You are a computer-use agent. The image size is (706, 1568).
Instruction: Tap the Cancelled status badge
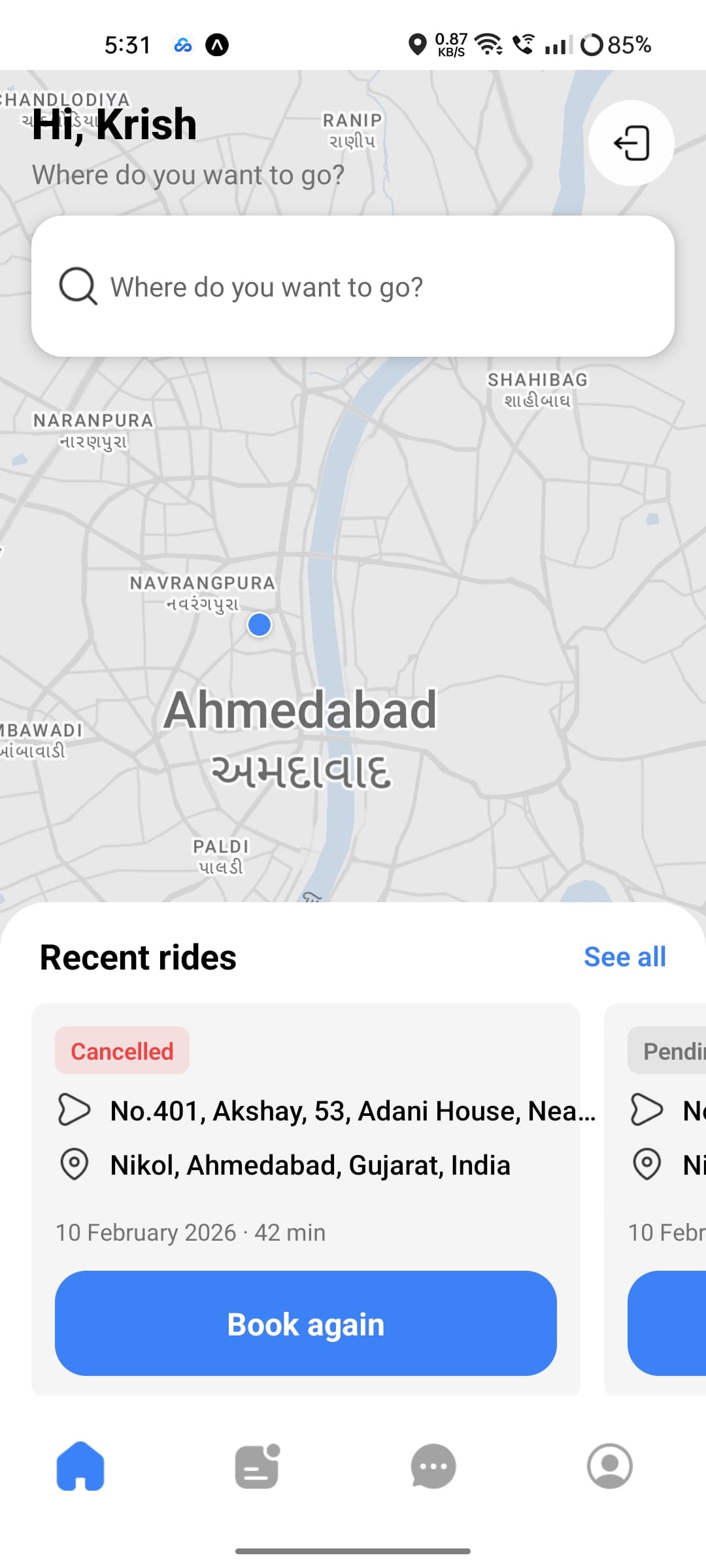(x=122, y=1050)
